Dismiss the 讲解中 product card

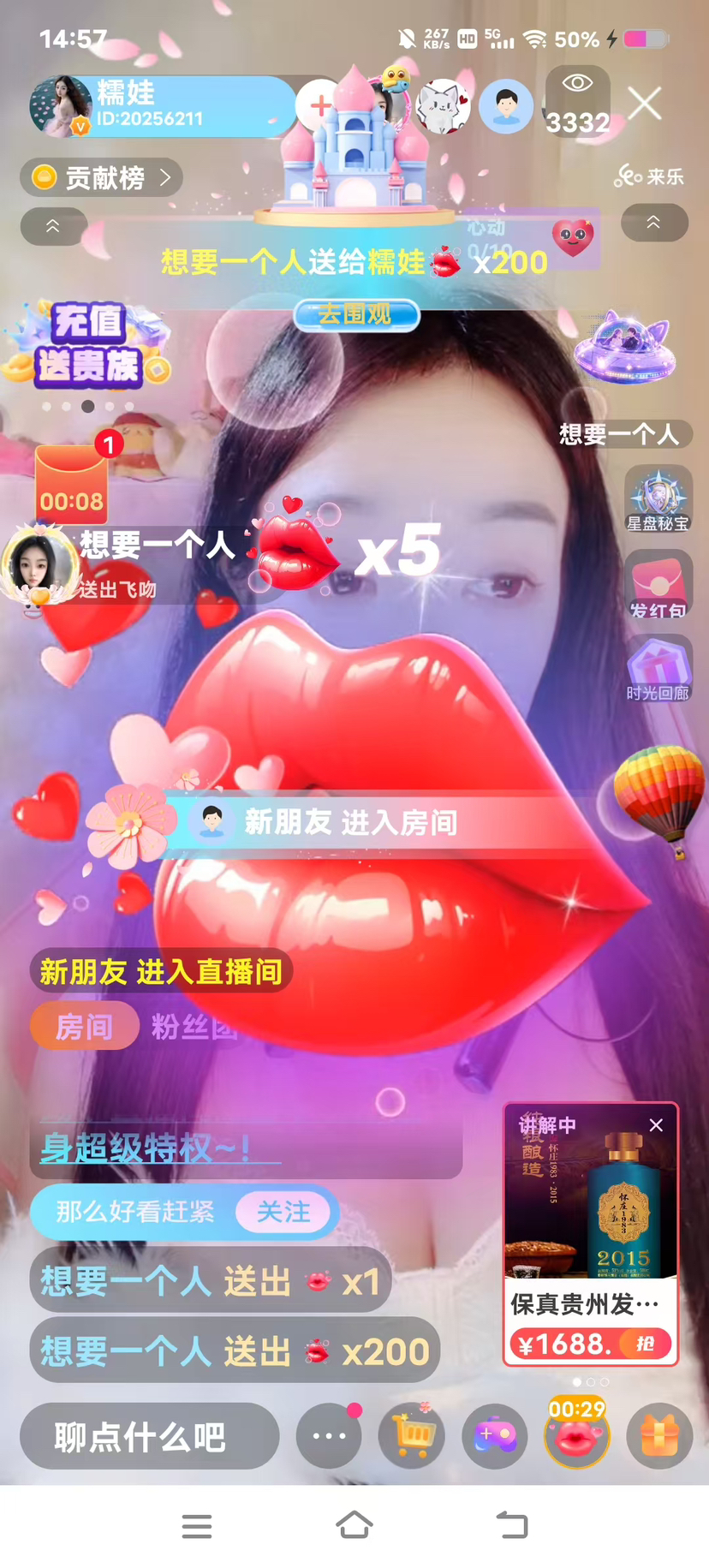pos(656,1125)
